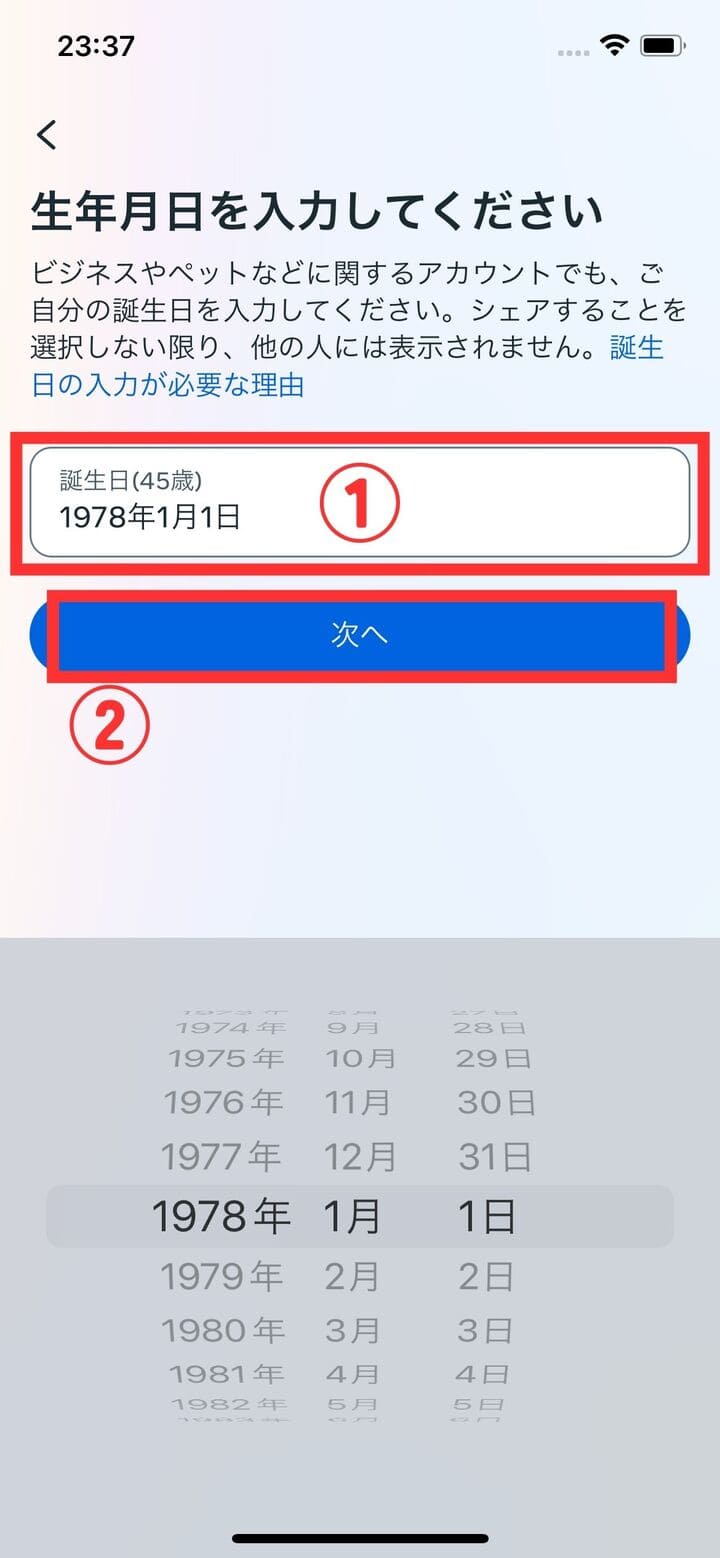Viewport: 720px width, 1558px height.
Task: Select 1977年 in the year picker
Action: [x=222, y=1157]
